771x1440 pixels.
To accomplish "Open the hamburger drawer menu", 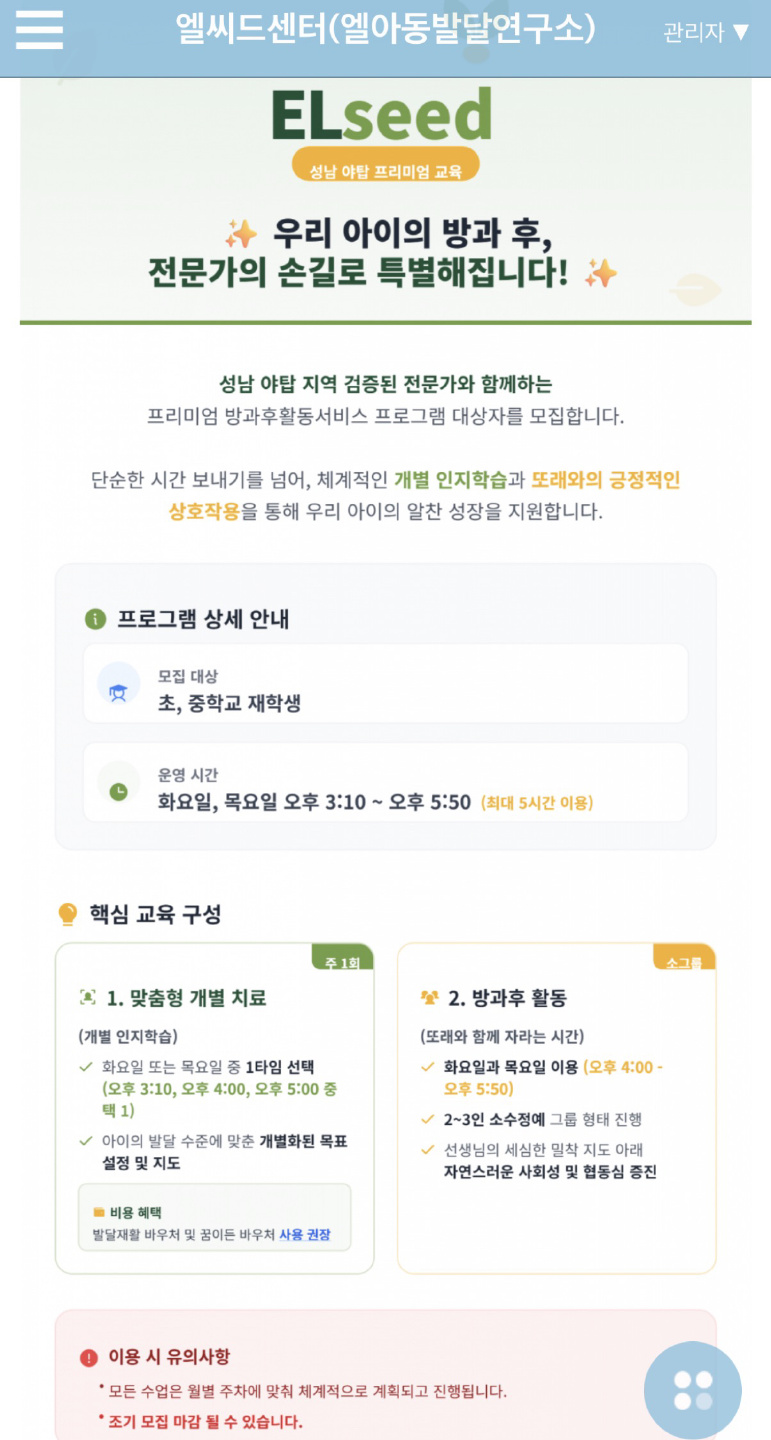I will [x=39, y=30].
